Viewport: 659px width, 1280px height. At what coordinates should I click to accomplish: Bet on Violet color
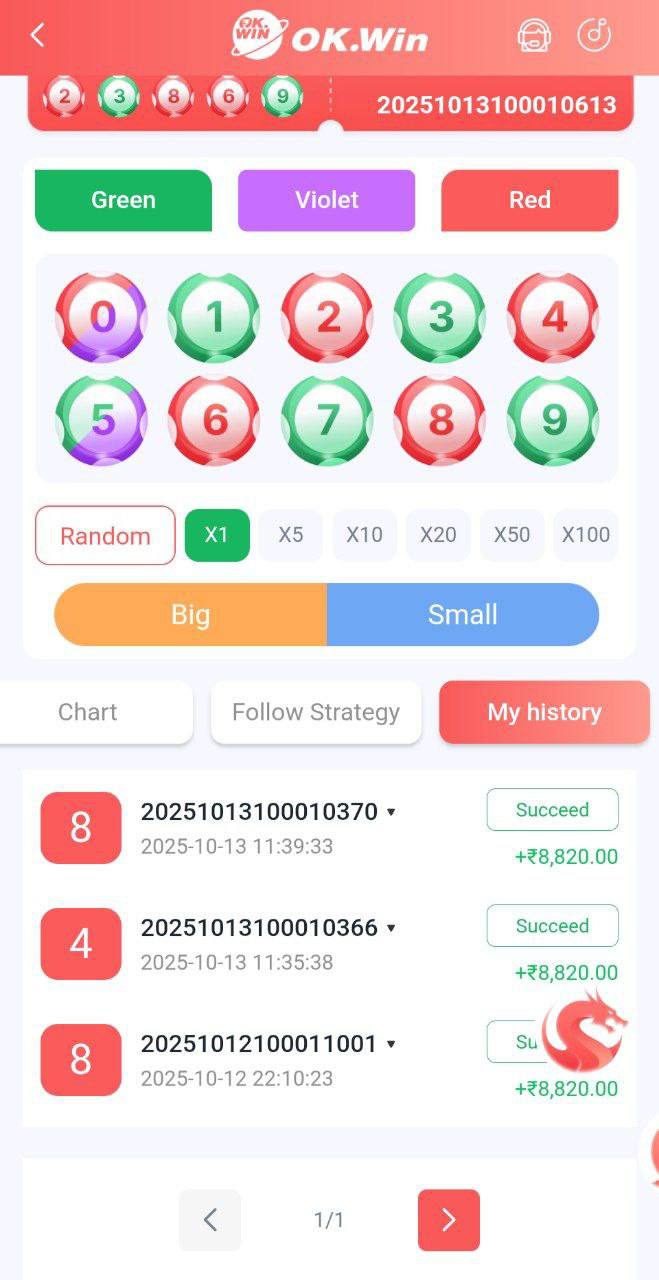click(x=326, y=200)
